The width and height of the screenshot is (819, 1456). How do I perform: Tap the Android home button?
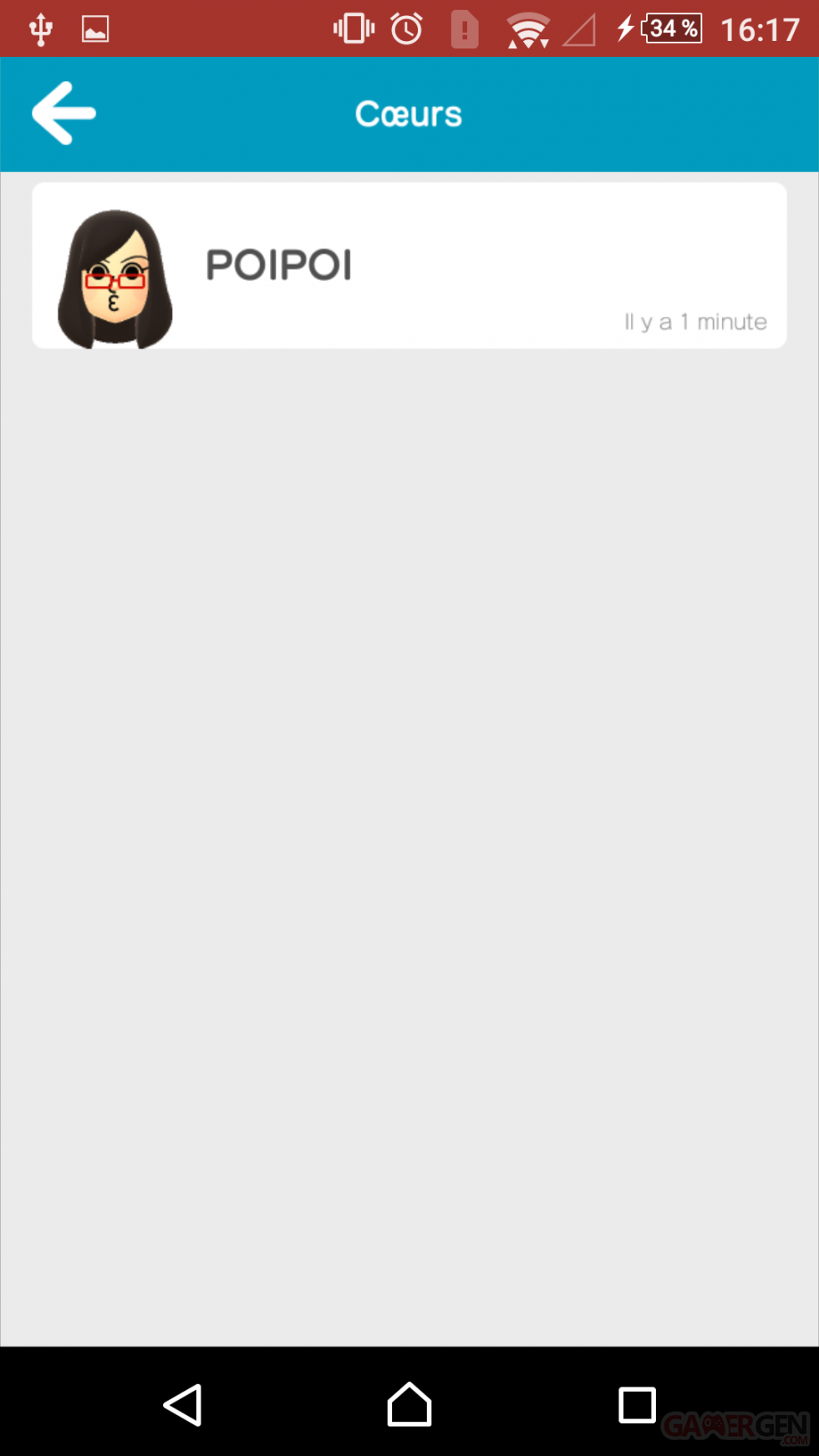pyautogui.click(x=409, y=1404)
